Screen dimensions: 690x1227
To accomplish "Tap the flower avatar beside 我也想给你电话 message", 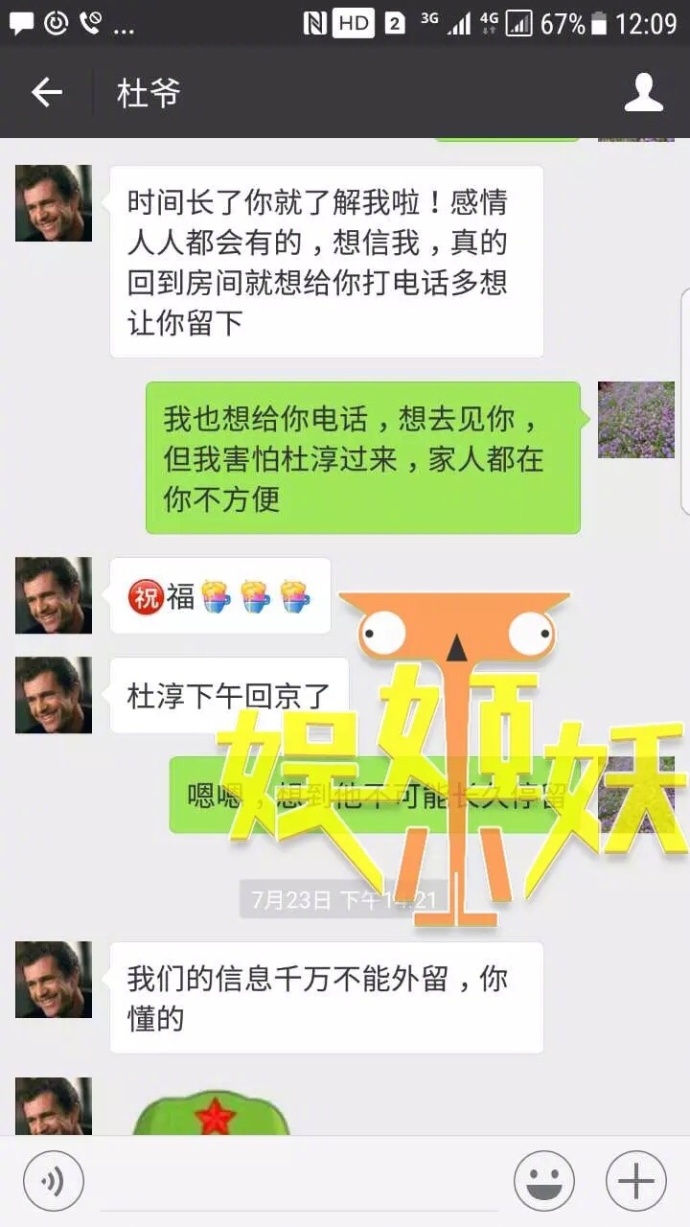I will click(x=636, y=420).
